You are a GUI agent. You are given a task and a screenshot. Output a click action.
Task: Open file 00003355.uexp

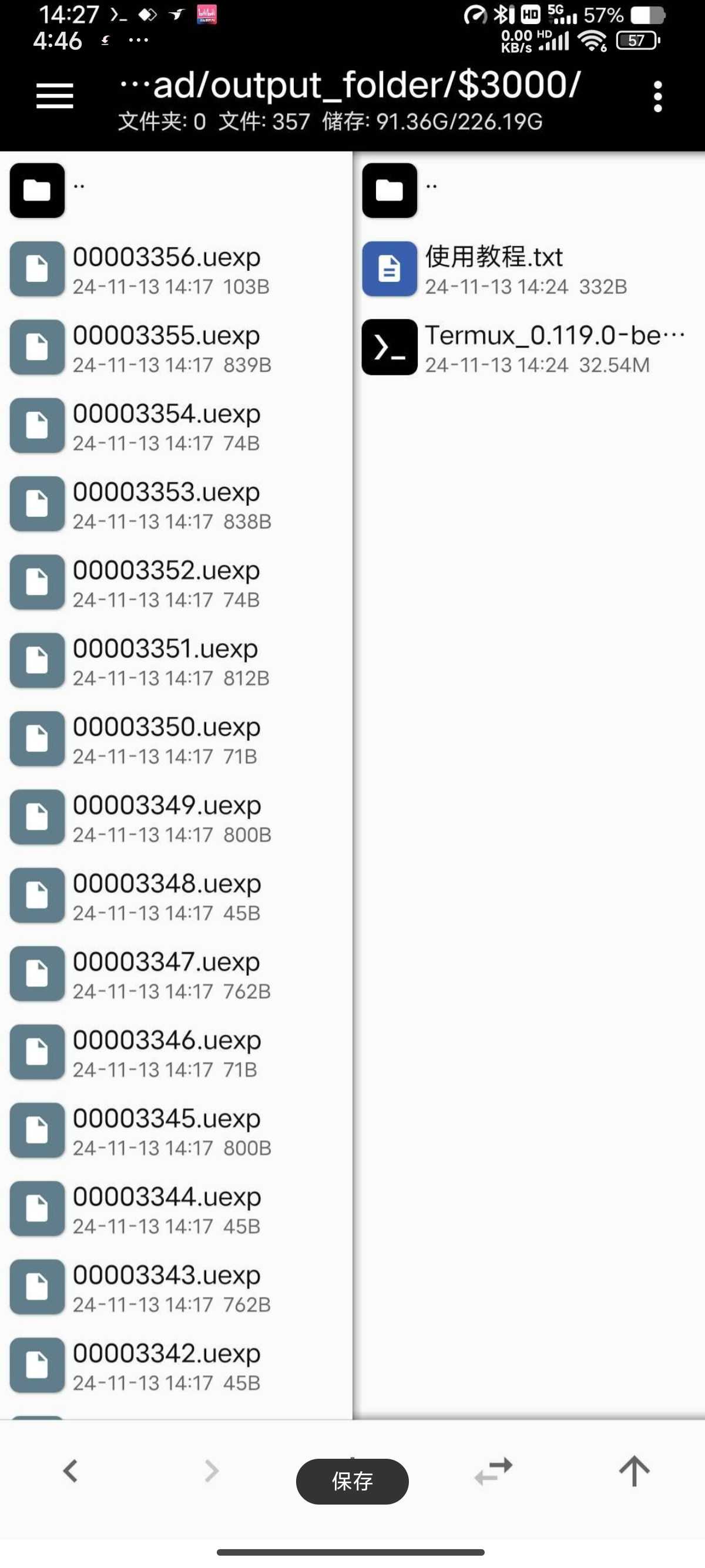[176, 347]
